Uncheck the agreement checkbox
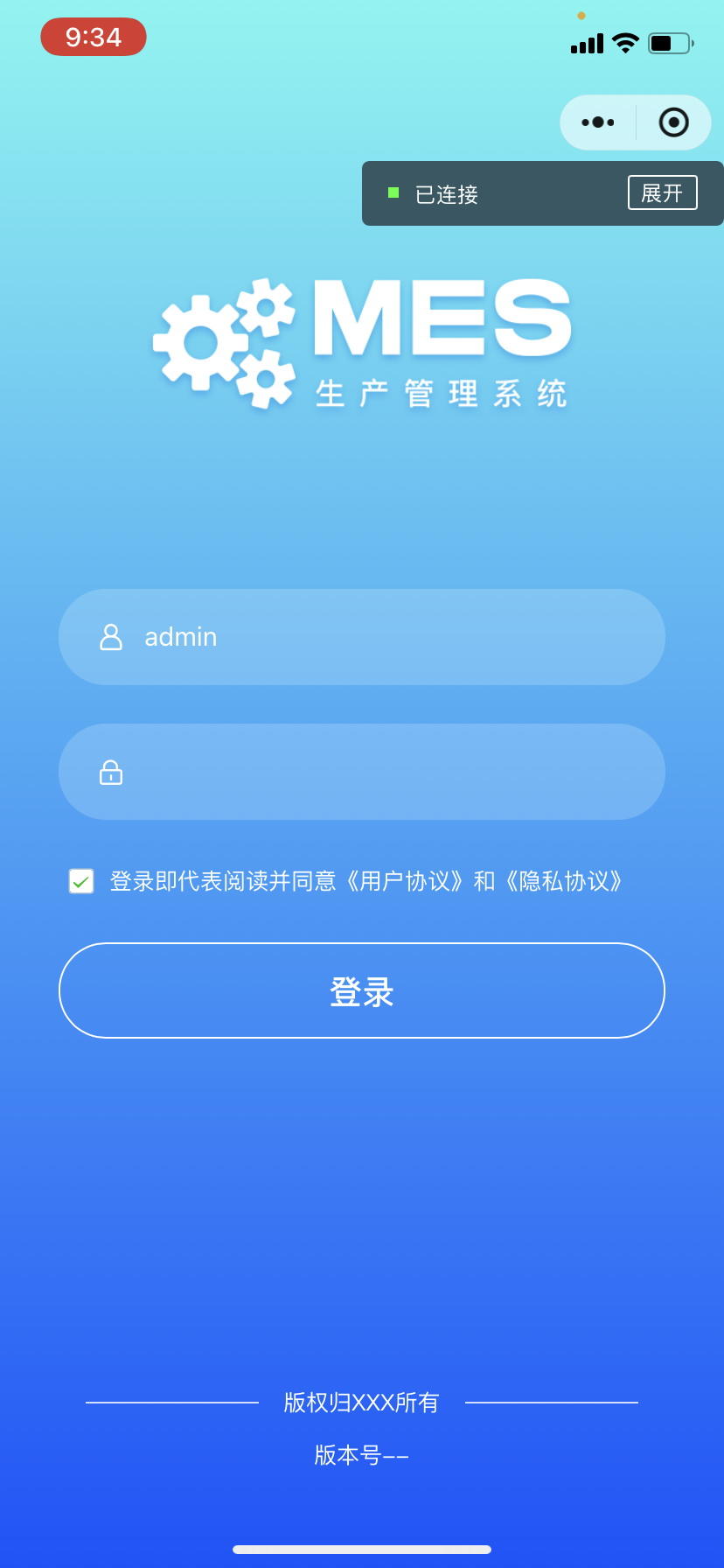This screenshot has height=1568, width=724. point(81,881)
